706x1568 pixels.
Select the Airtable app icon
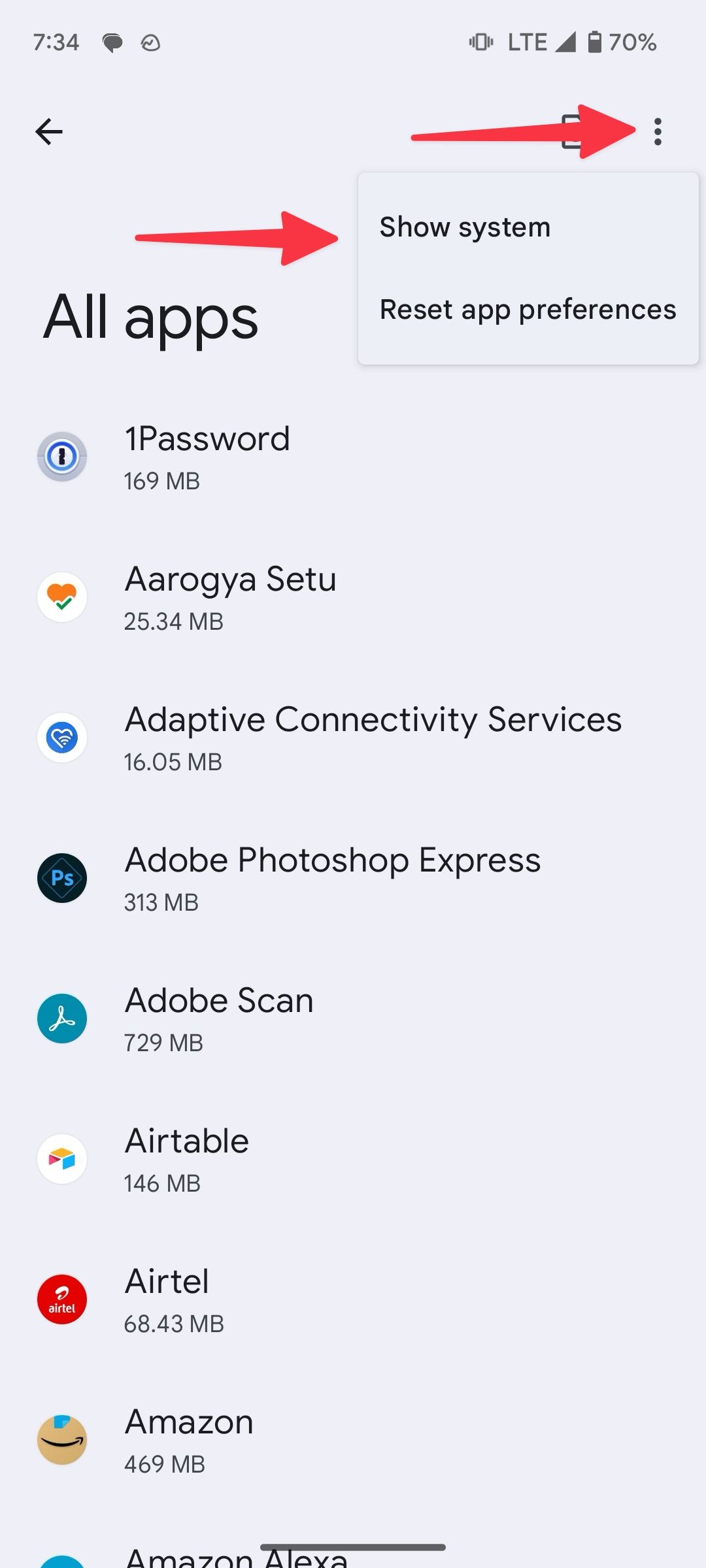(x=61, y=1158)
